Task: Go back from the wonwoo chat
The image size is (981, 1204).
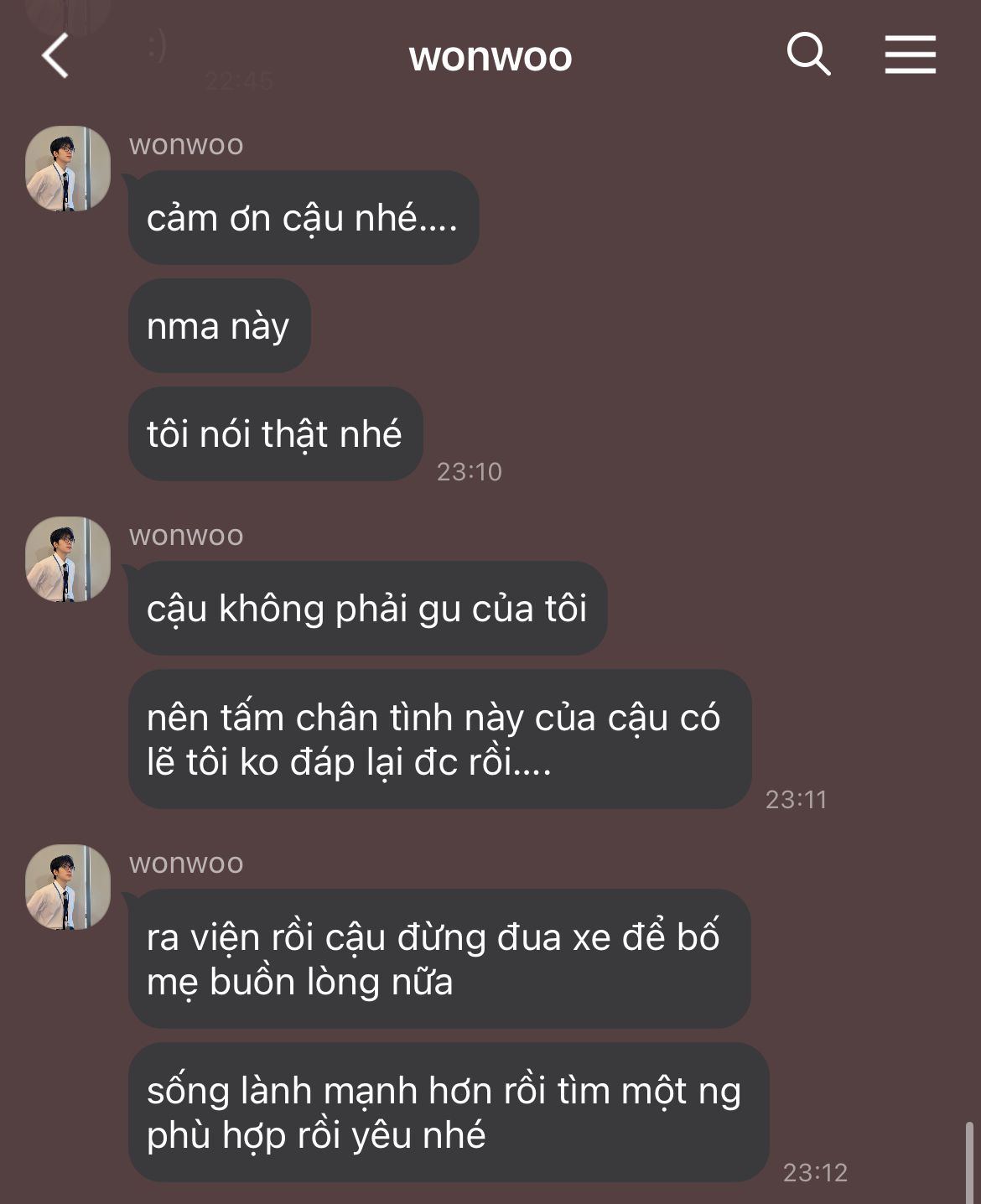Action: pyautogui.click(x=55, y=56)
